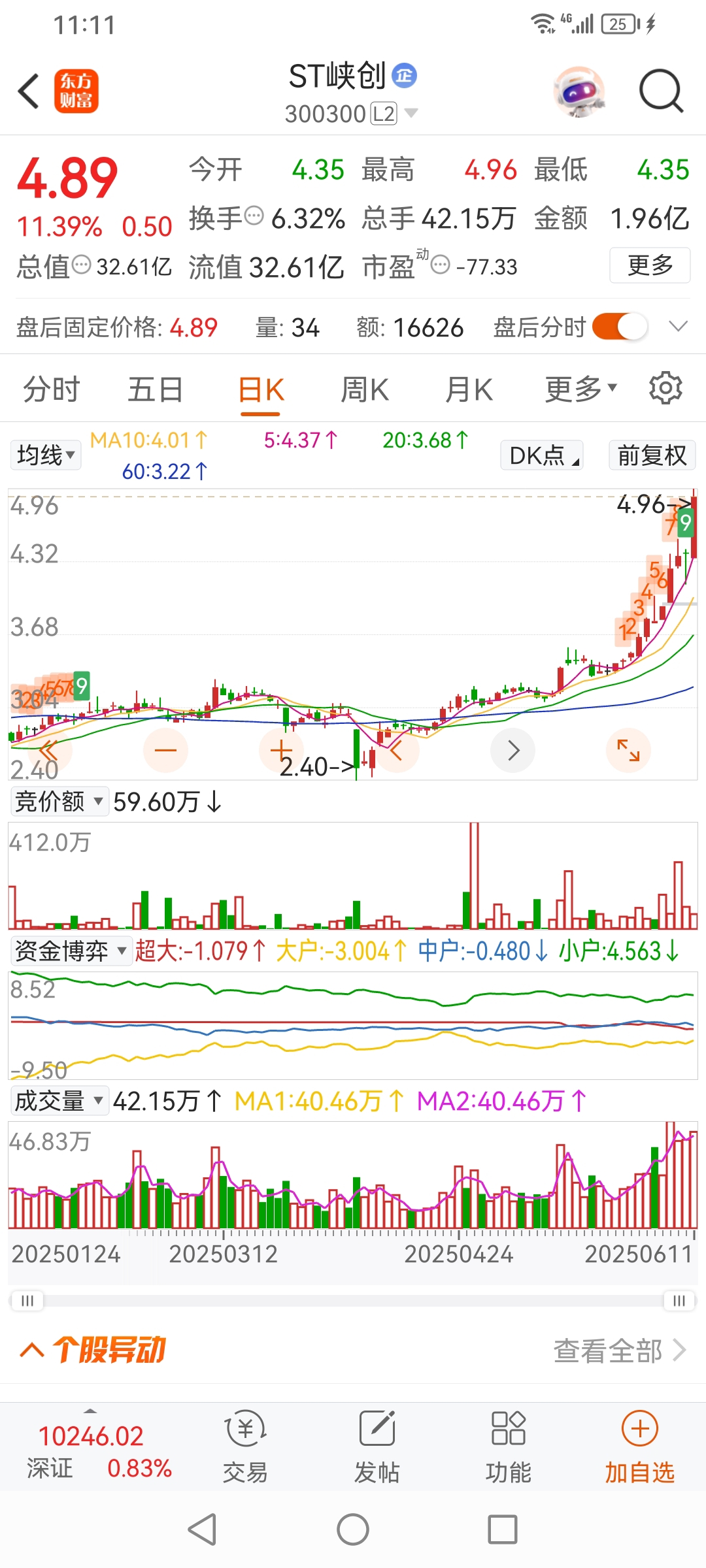Open the 资金博弈 indicator dropdown
This screenshot has height=1568, width=706.
(71, 951)
